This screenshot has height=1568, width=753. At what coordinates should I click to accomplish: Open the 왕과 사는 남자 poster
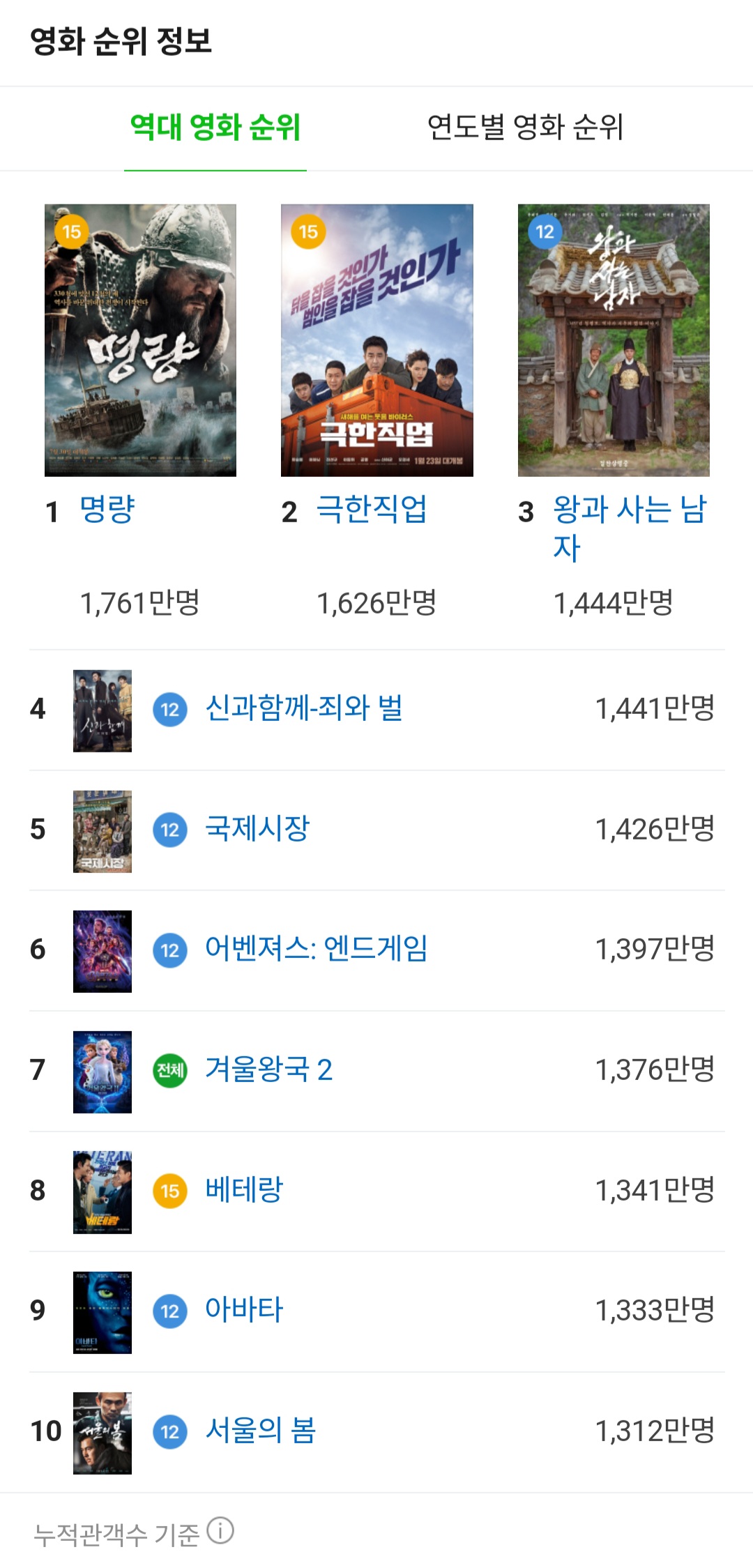coord(614,340)
